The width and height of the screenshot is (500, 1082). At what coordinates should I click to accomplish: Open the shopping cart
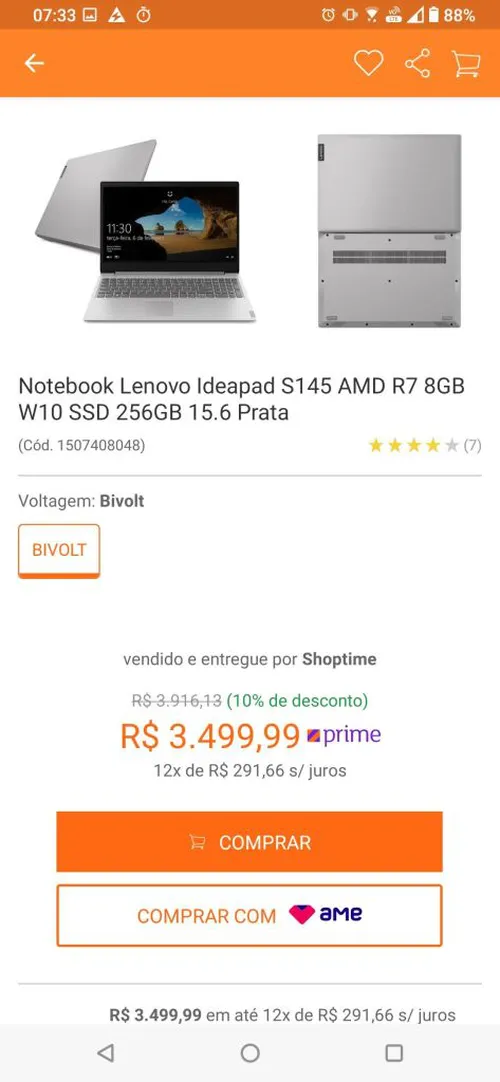(x=466, y=63)
